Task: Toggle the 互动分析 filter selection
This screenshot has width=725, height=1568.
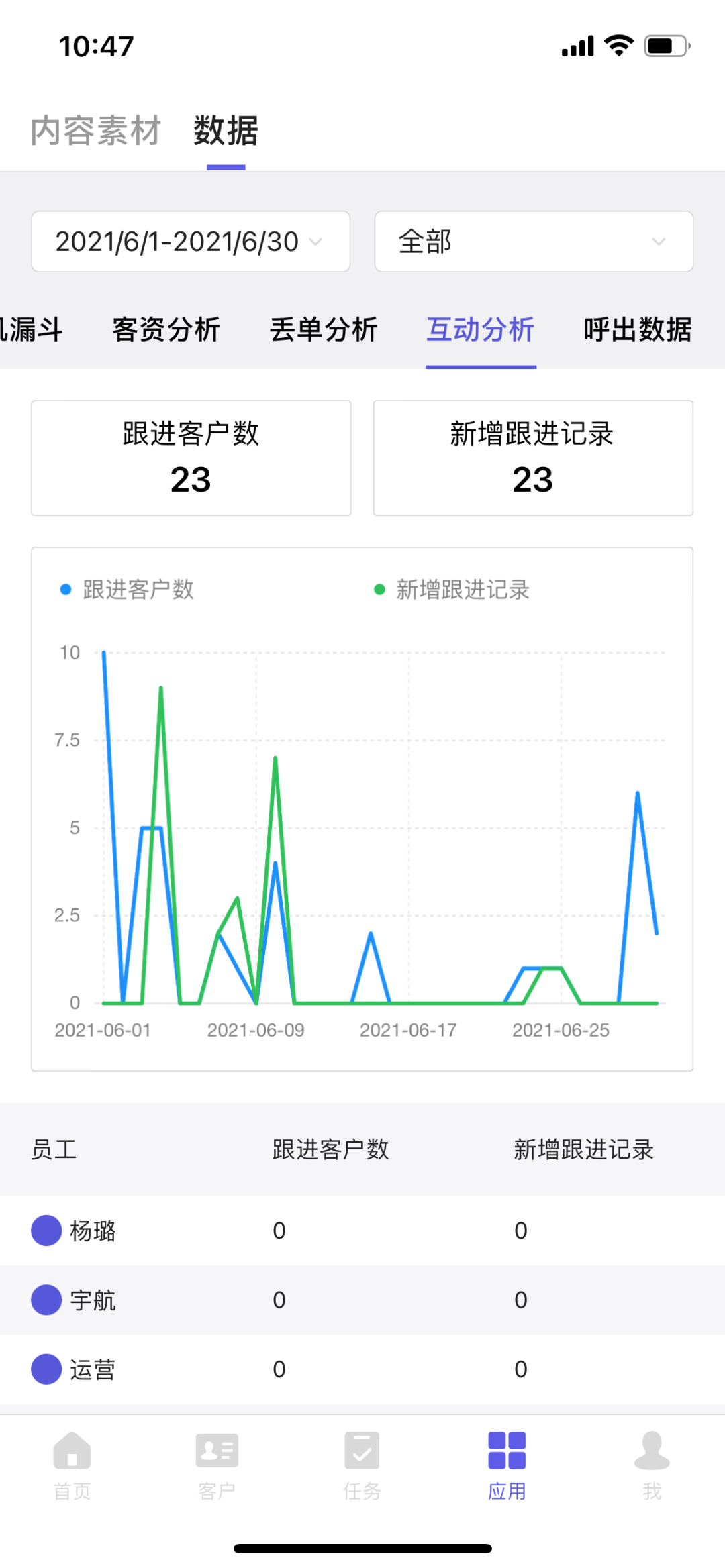Action: [481, 330]
